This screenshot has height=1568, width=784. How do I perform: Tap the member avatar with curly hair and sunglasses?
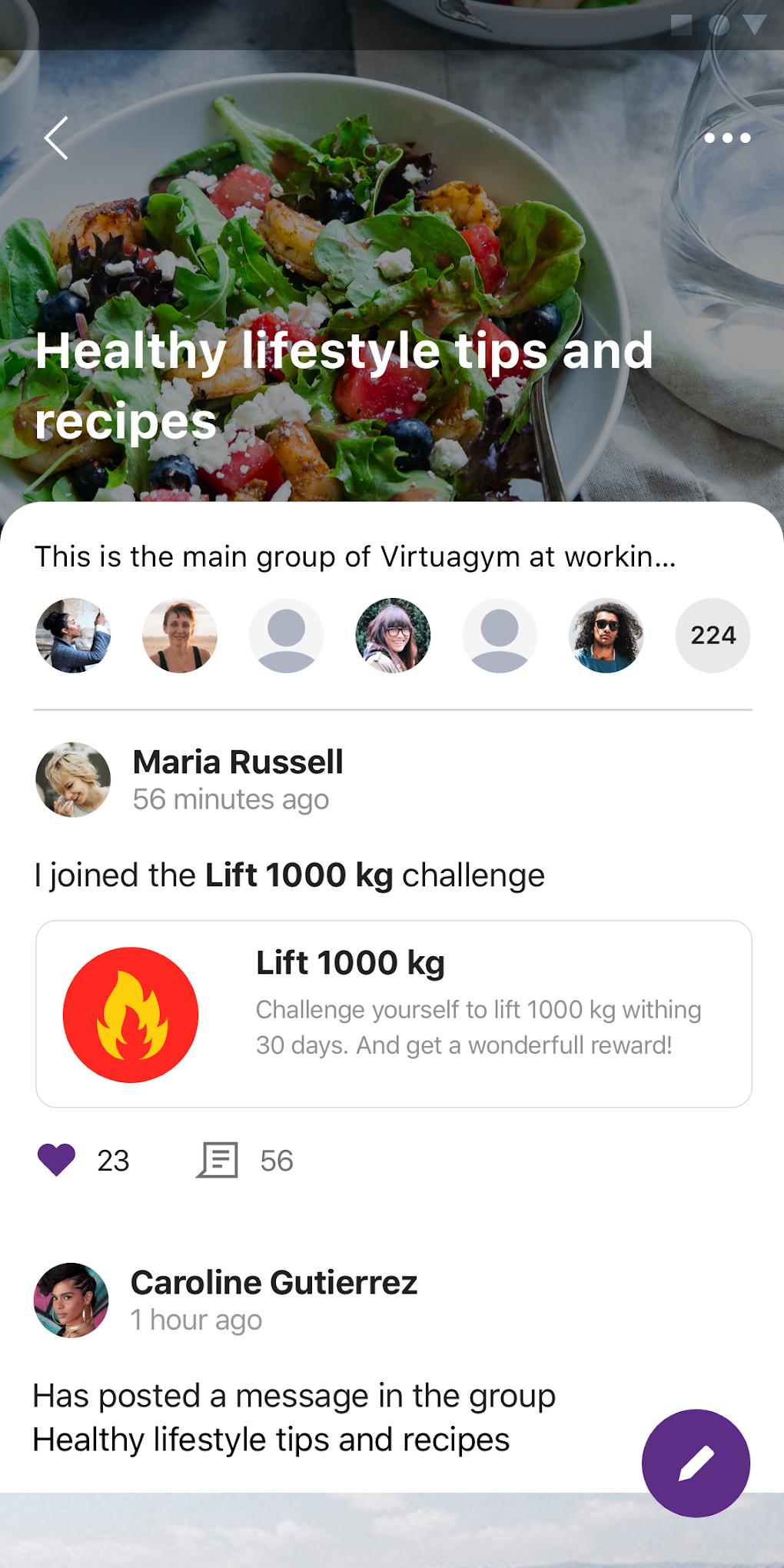tap(606, 636)
